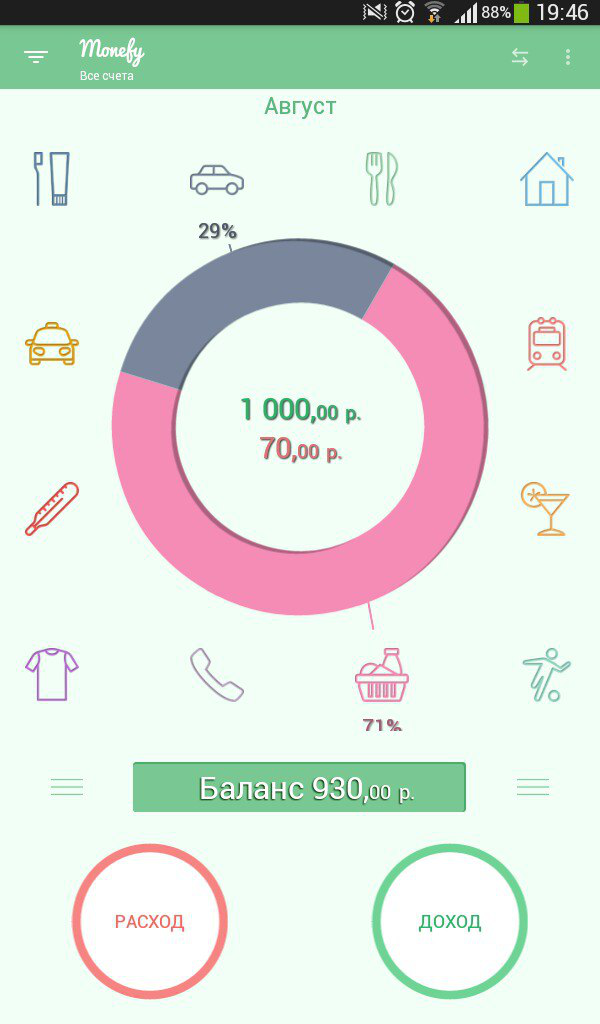
Task: Open the overflow menu
Action: click(x=568, y=57)
